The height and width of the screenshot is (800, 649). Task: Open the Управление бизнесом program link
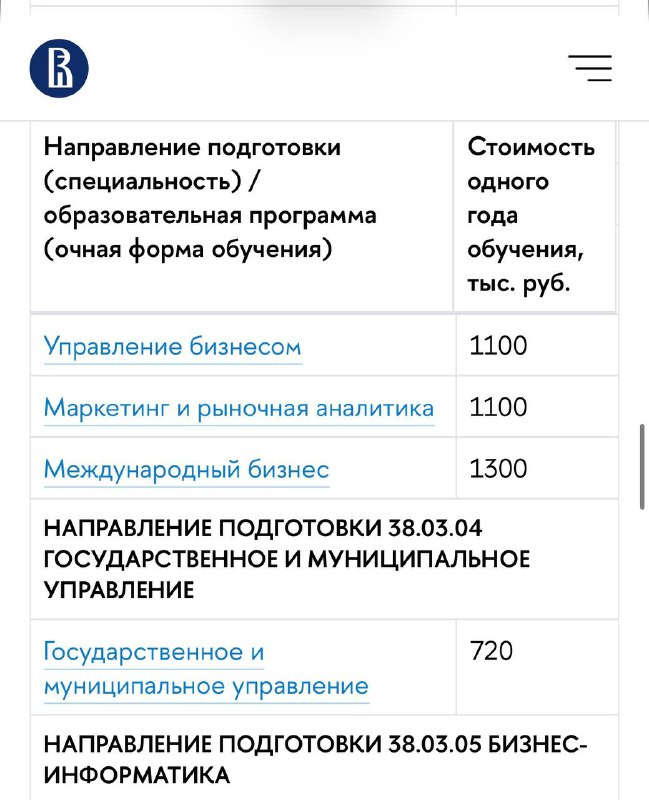click(x=172, y=347)
